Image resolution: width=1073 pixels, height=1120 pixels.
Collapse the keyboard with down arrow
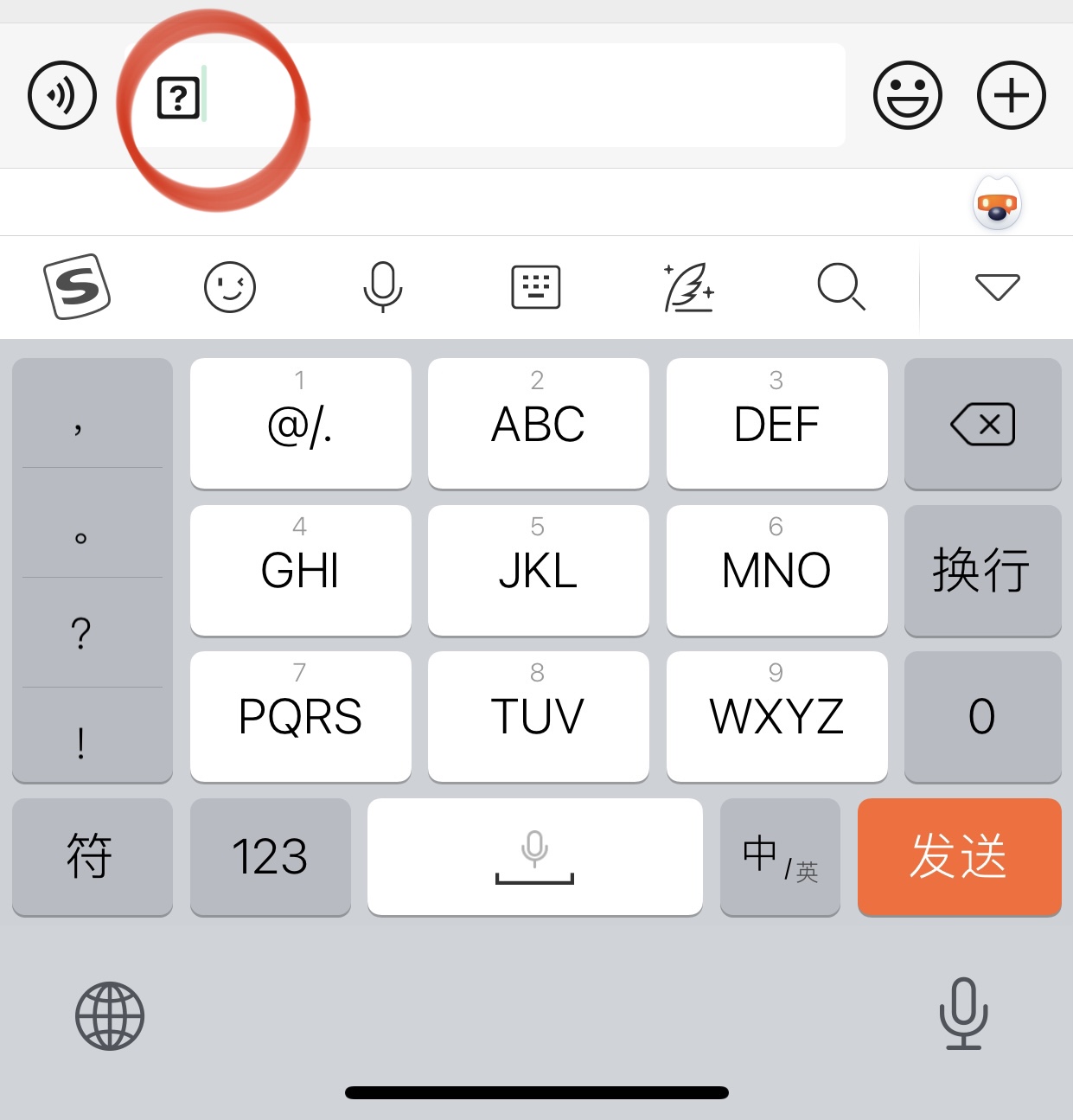click(x=997, y=286)
